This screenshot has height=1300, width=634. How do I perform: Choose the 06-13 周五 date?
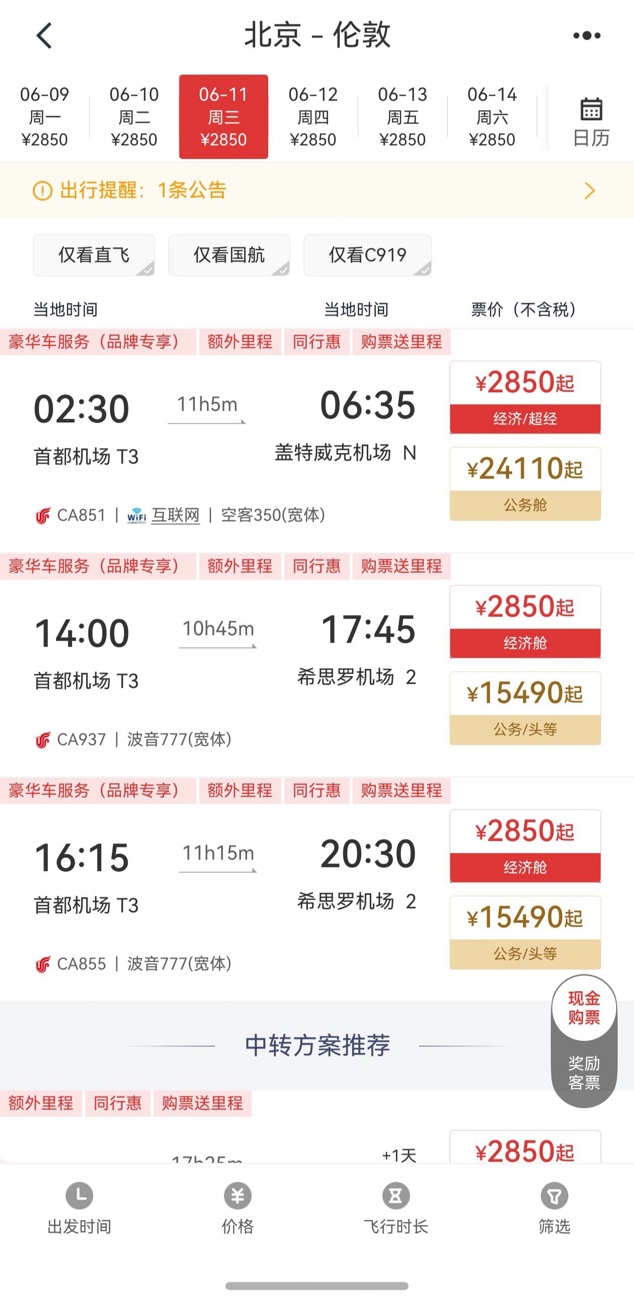[402, 117]
